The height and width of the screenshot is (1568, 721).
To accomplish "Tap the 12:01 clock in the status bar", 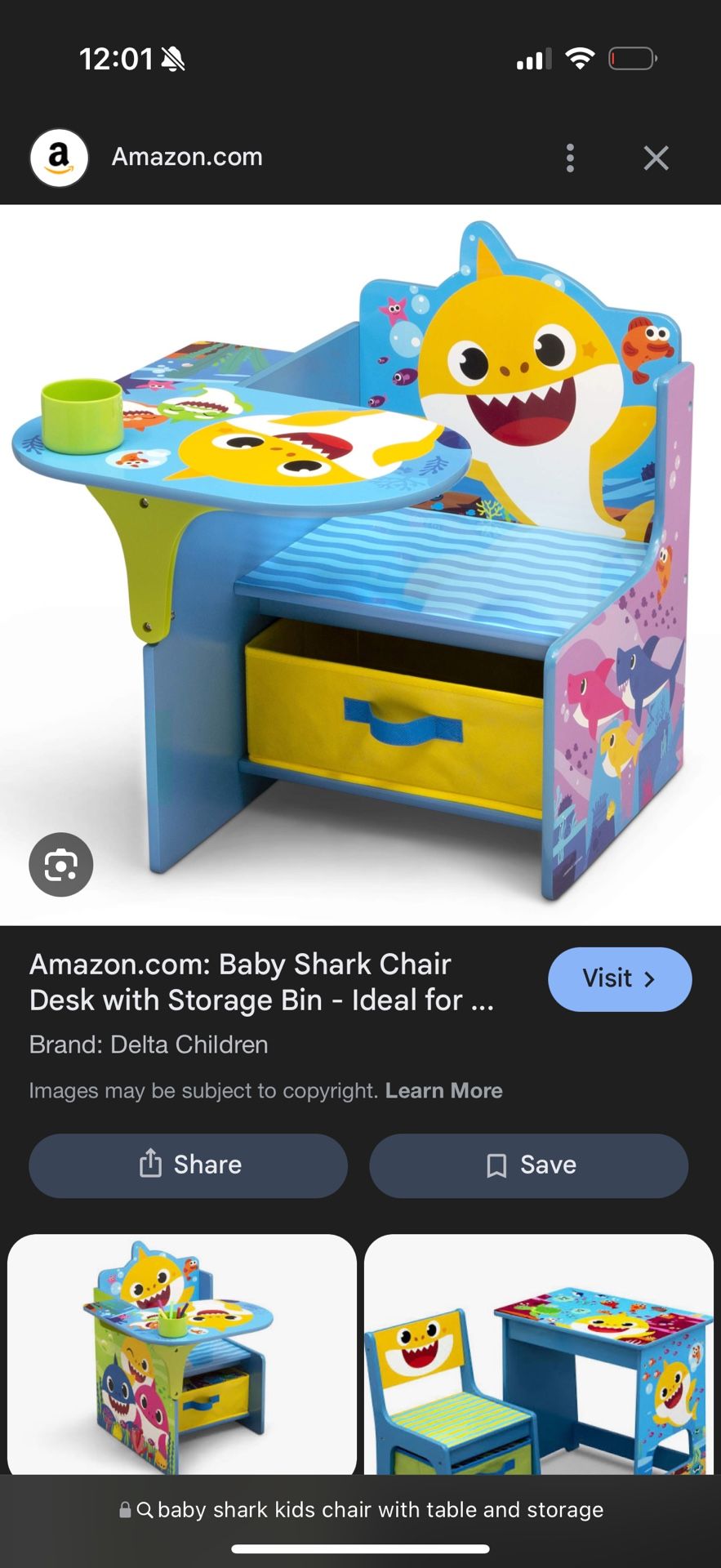I will [117, 58].
